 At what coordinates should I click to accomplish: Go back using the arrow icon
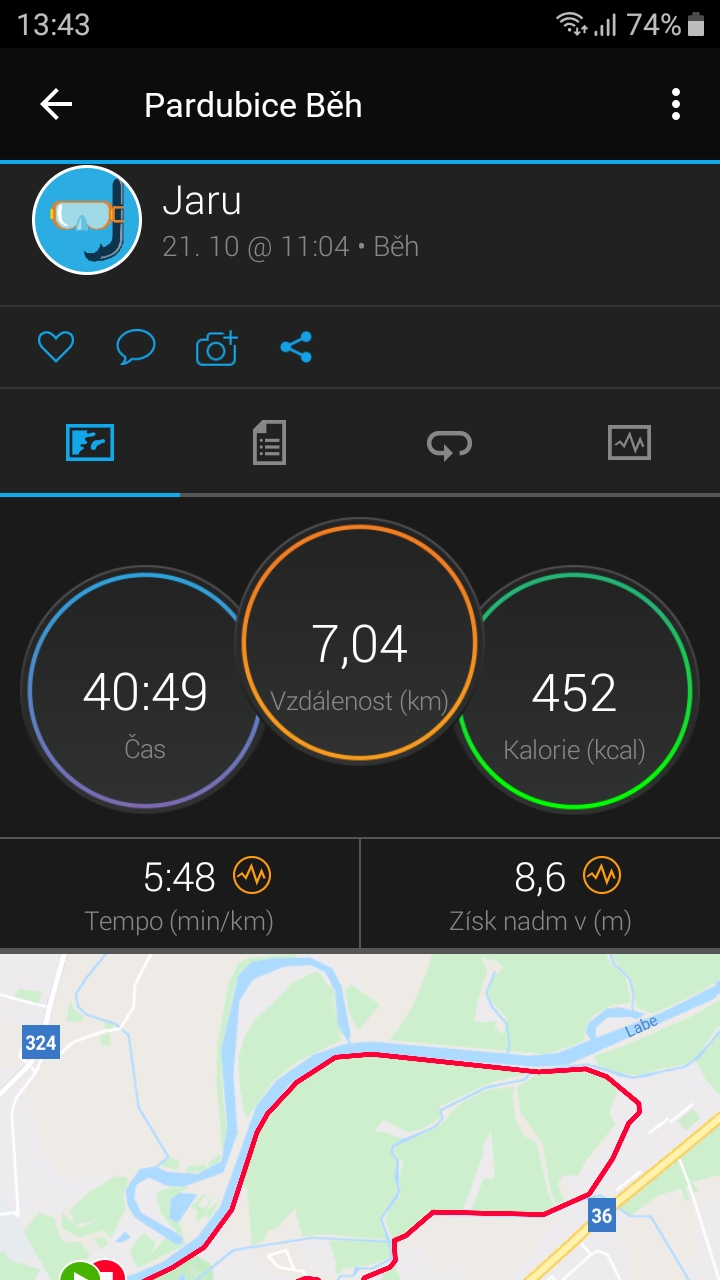tap(56, 105)
